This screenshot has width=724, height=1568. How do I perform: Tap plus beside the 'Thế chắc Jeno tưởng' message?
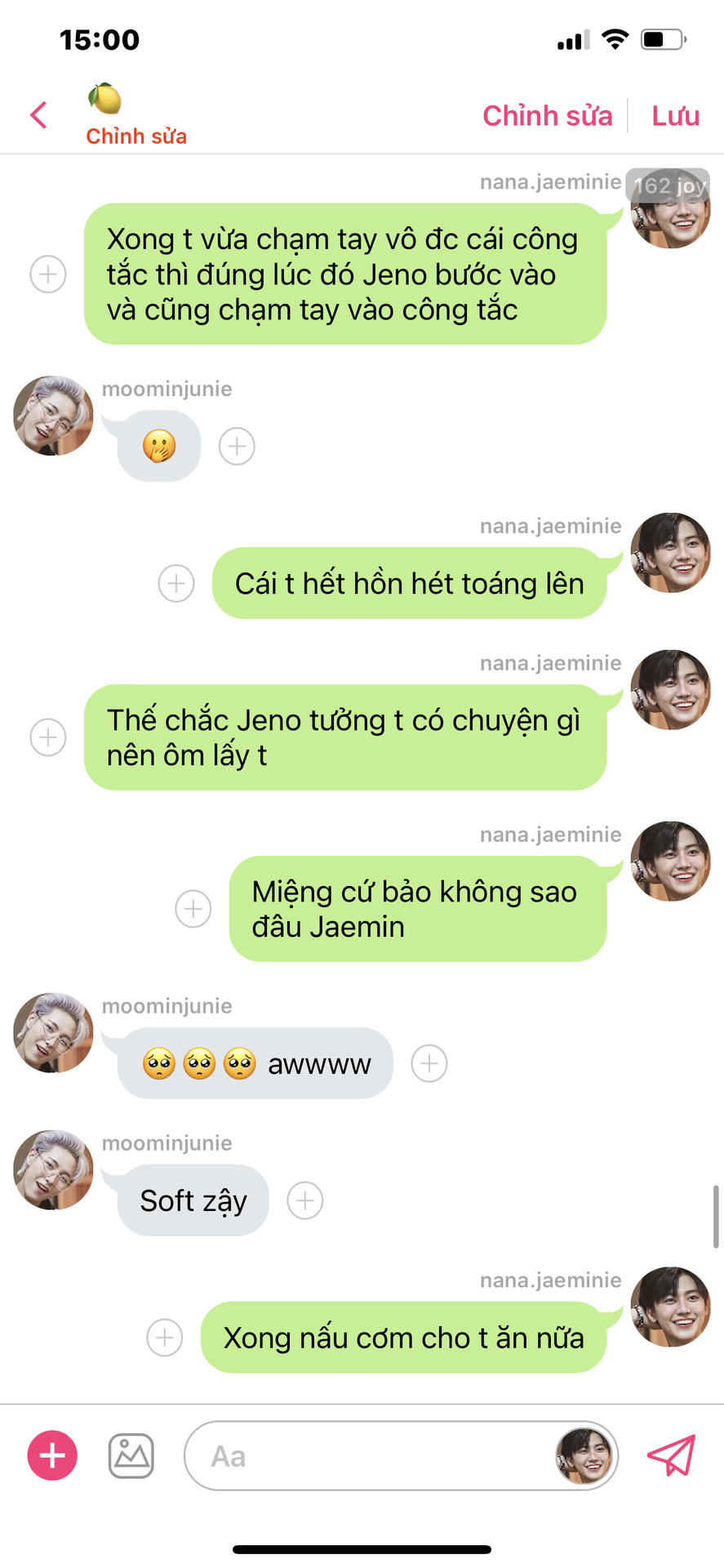[x=48, y=737]
